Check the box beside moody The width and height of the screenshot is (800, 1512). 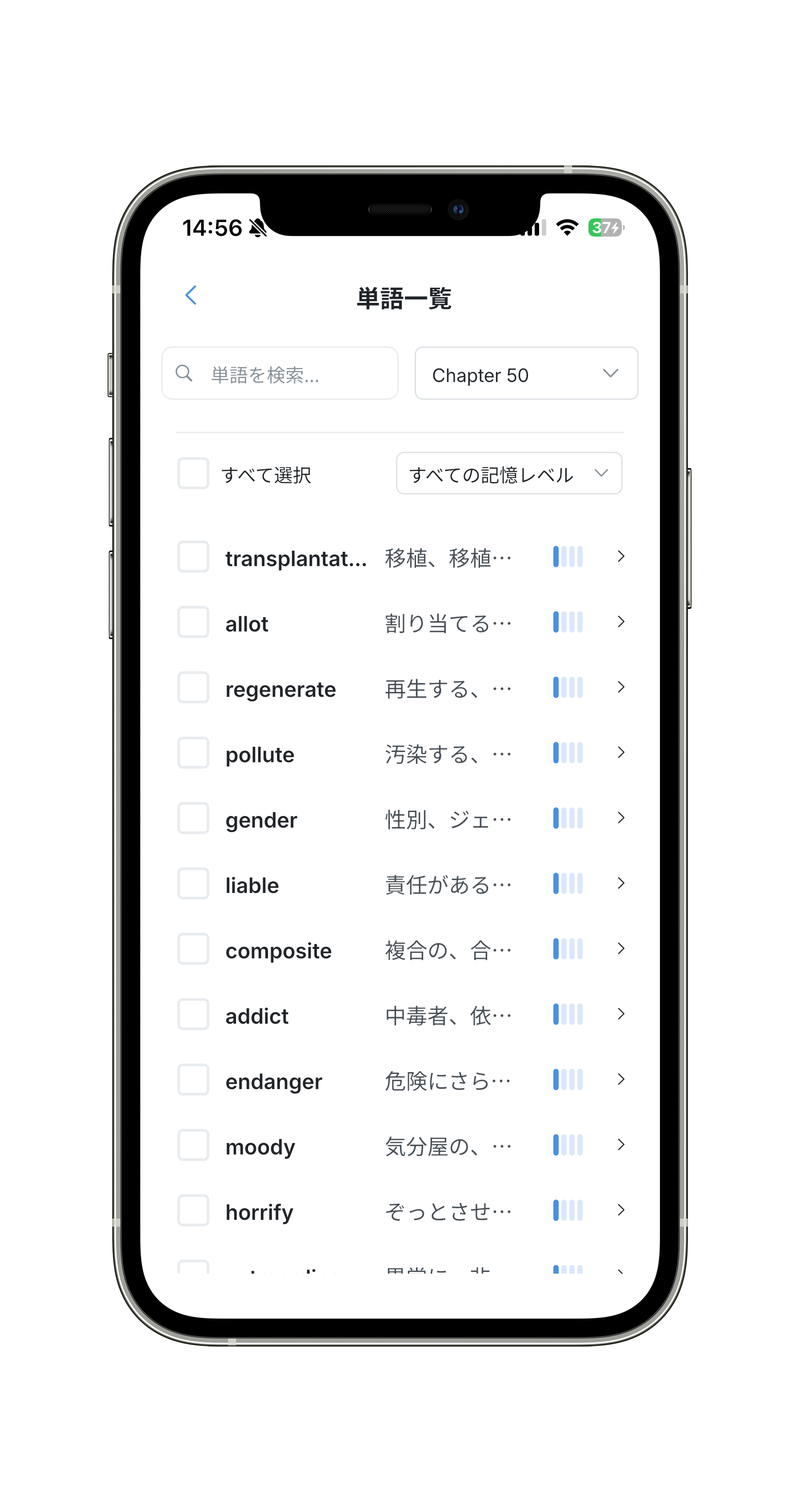click(193, 1145)
